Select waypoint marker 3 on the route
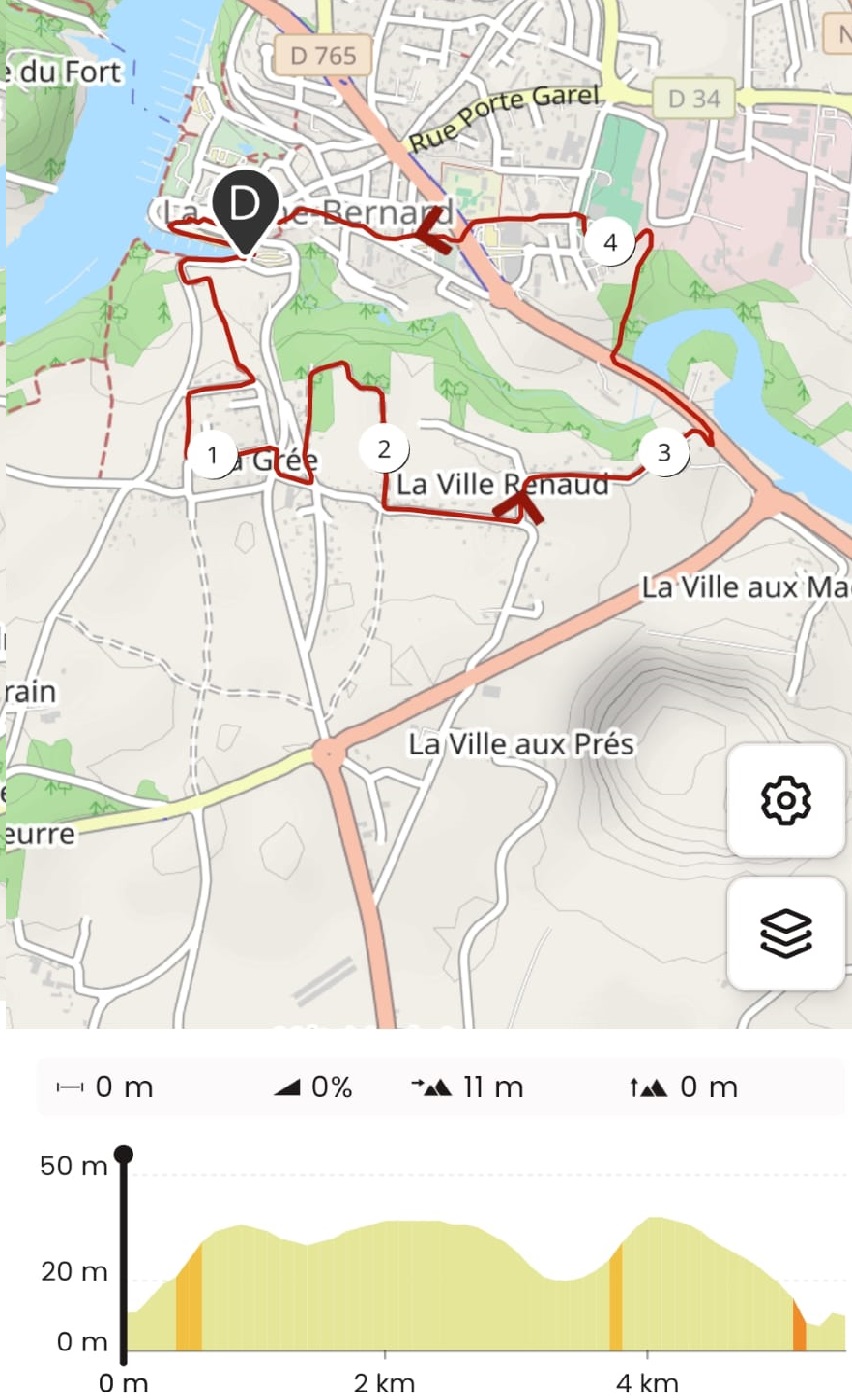Image resolution: width=852 pixels, height=1400 pixels. coord(665,453)
